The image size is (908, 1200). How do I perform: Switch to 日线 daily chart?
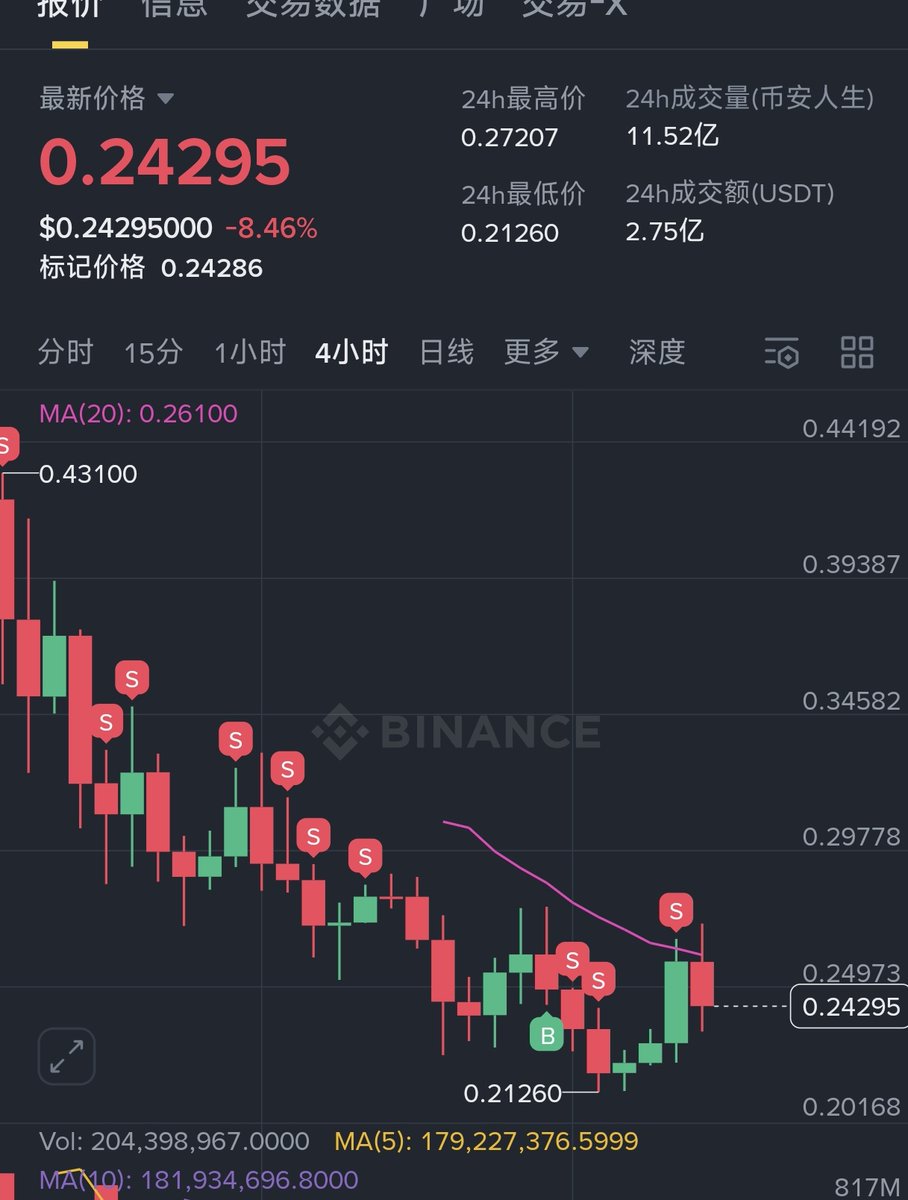point(446,352)
